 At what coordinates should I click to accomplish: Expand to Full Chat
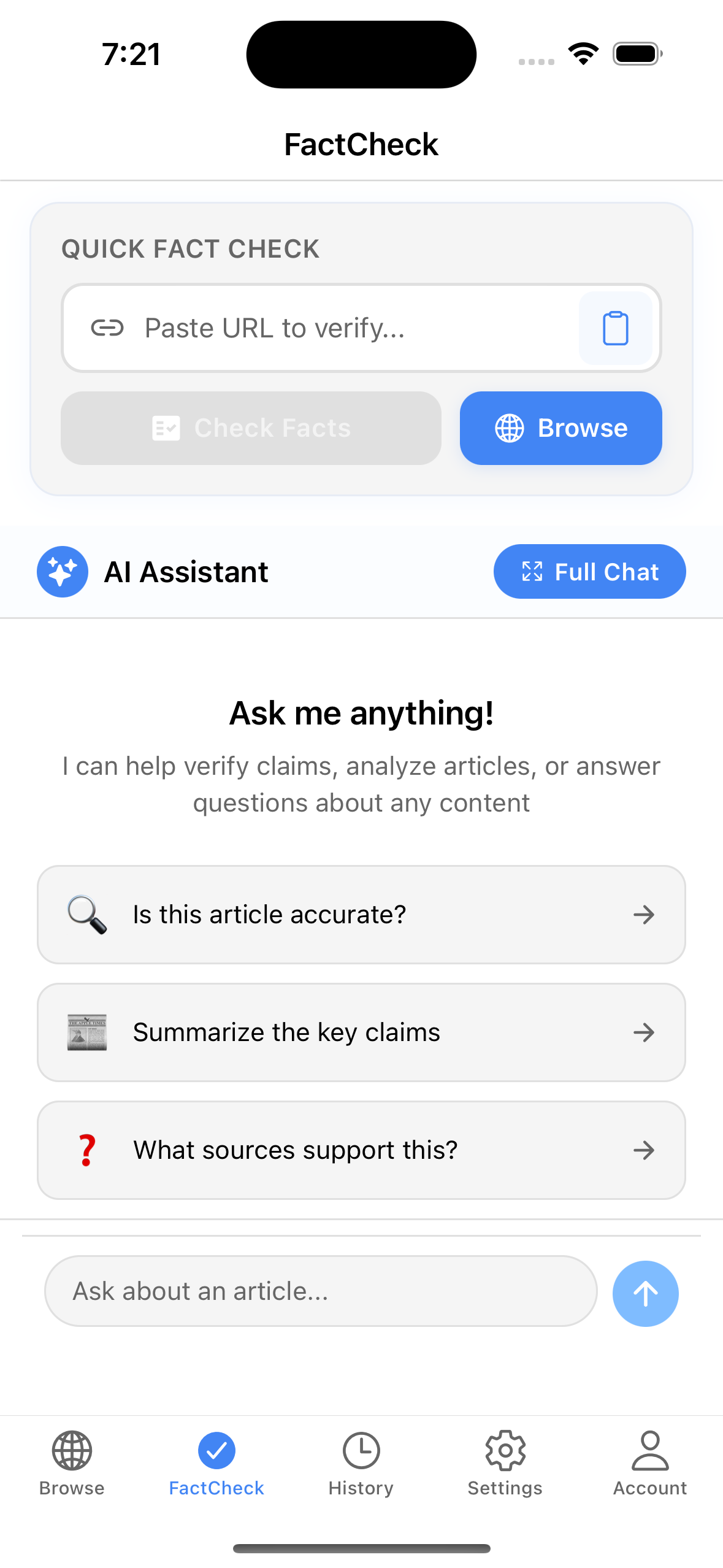(589, 572)
